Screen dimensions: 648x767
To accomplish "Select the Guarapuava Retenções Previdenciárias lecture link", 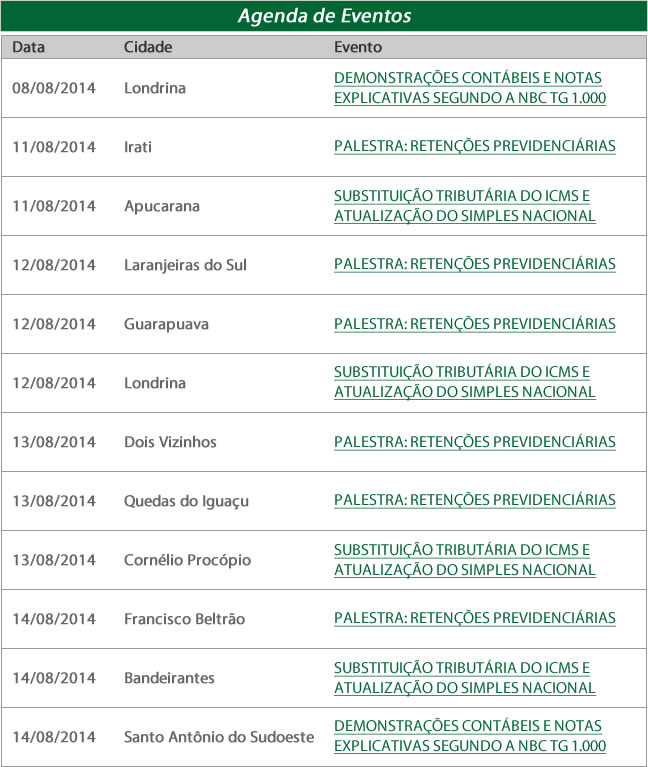I will coord(474,324).
